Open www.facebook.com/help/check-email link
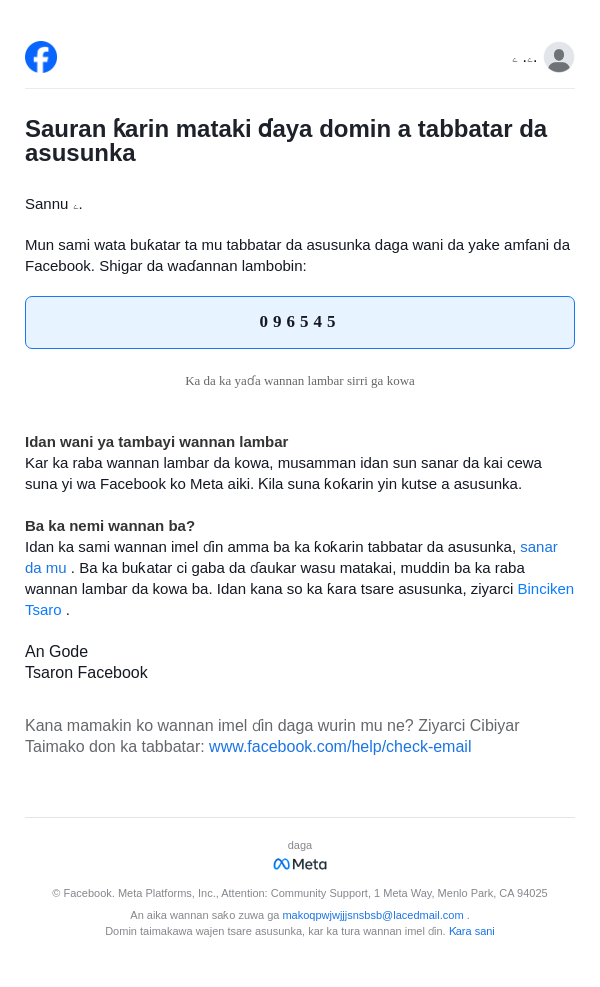This screenshot has width=600, height=987. tap(340, 747)
